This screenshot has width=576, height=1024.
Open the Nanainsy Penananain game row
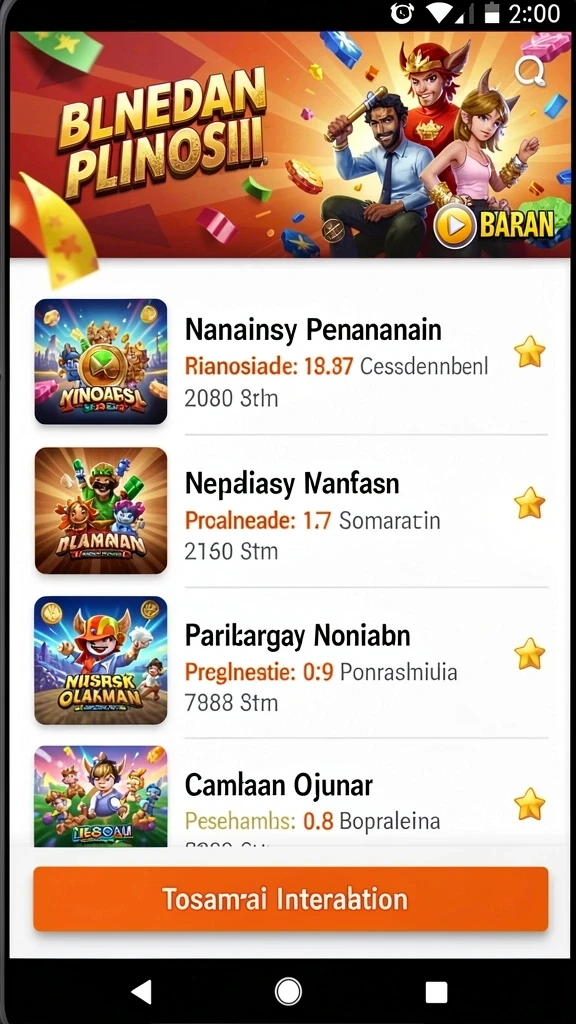click(291, 362)
